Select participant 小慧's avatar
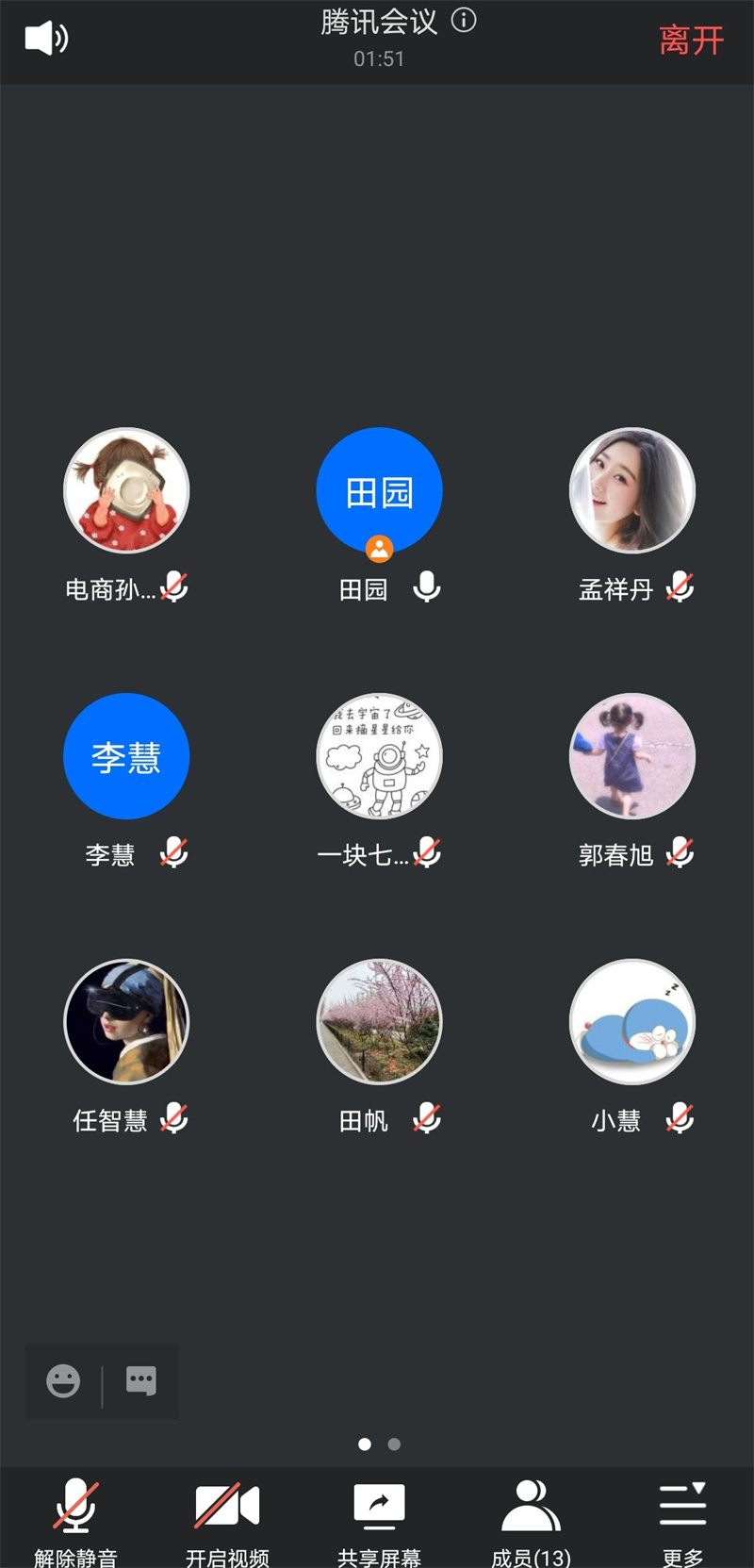This screenshot has height=1568, width=754. coord(632,1022)
